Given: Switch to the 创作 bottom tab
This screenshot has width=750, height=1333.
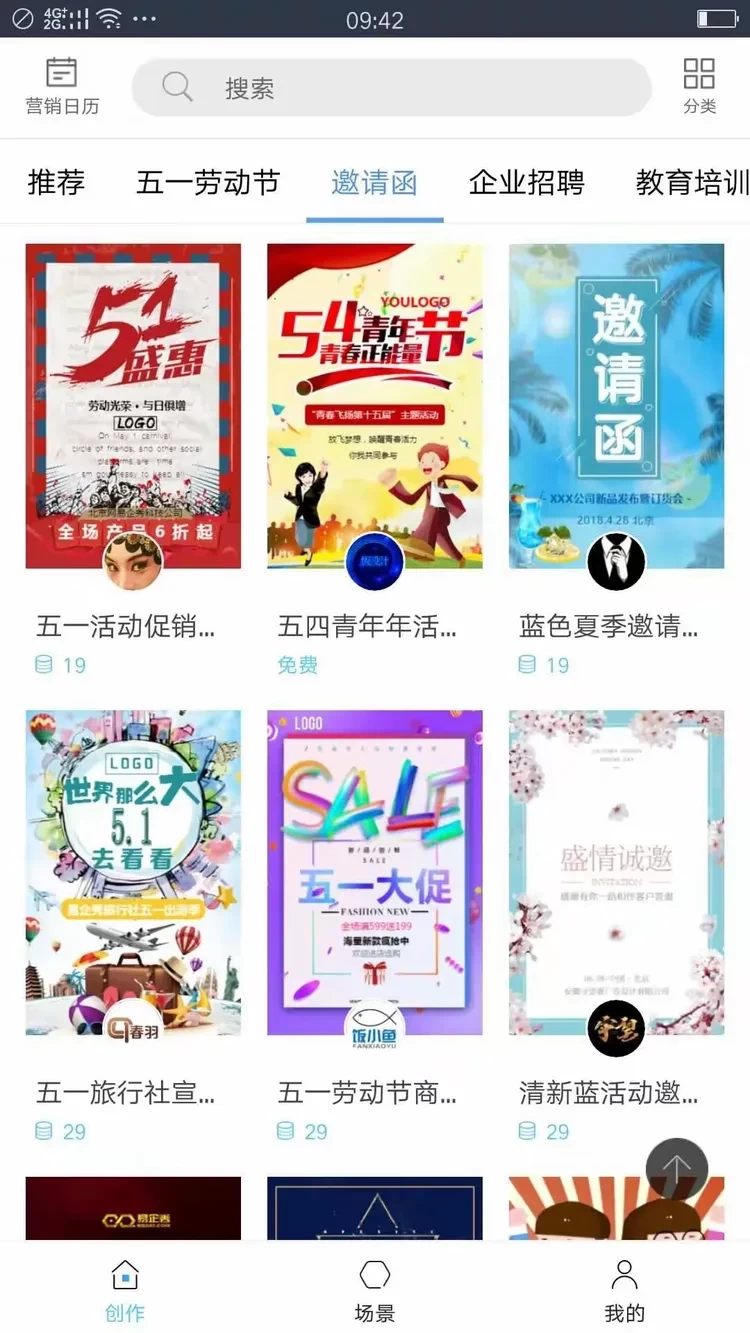Looking at the screenshot, I should point(125,1290).
